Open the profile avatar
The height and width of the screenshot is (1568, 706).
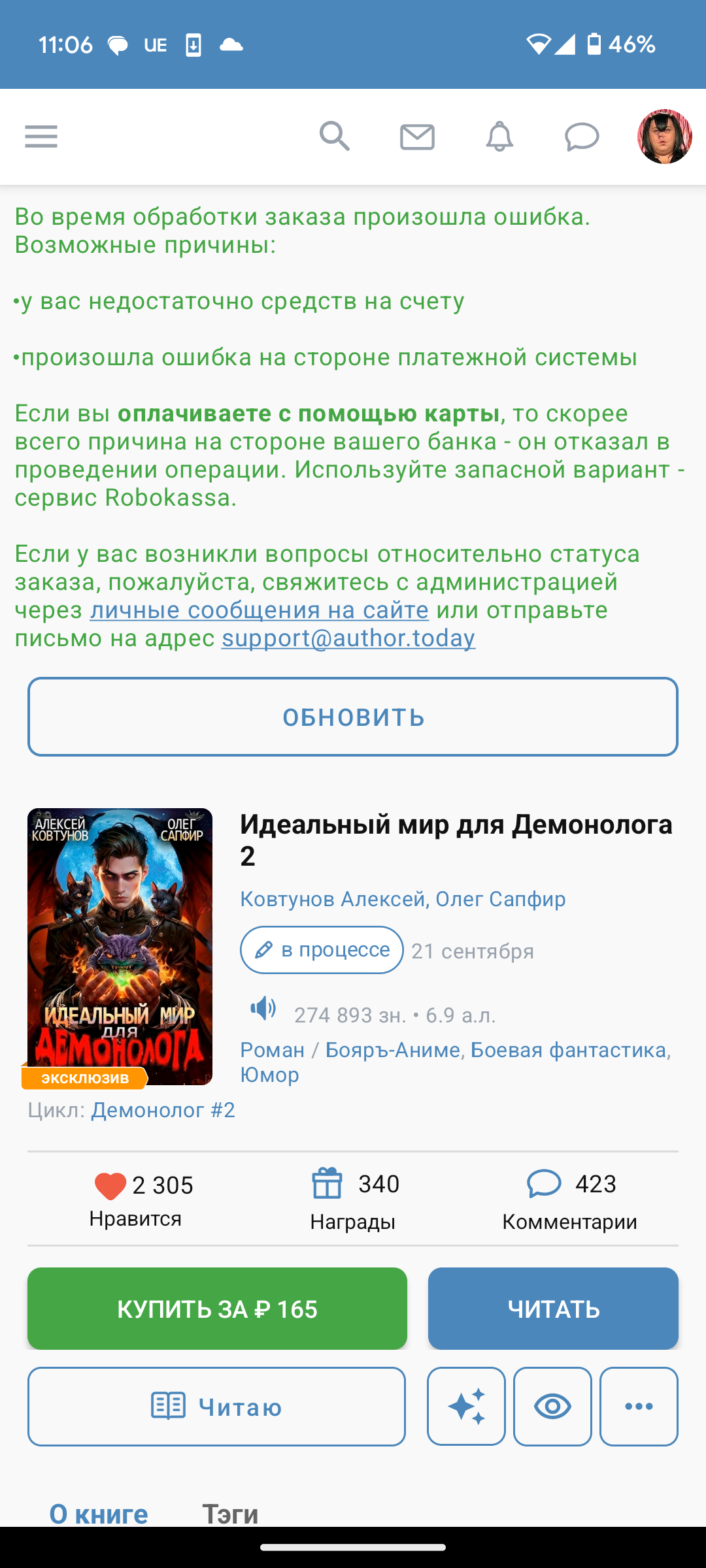(x=664, y=137)
